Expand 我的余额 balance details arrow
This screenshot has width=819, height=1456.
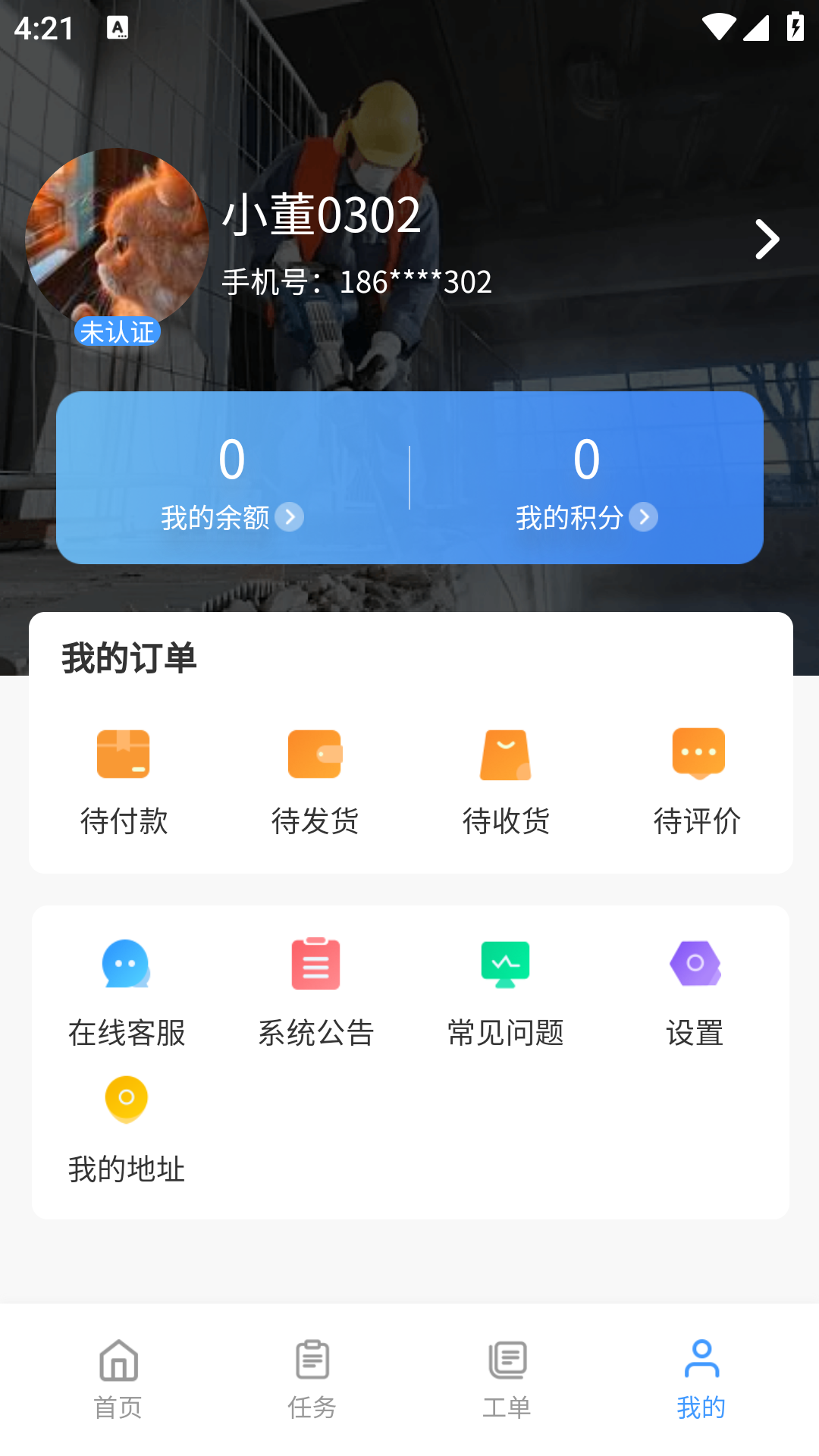point(290,517)
